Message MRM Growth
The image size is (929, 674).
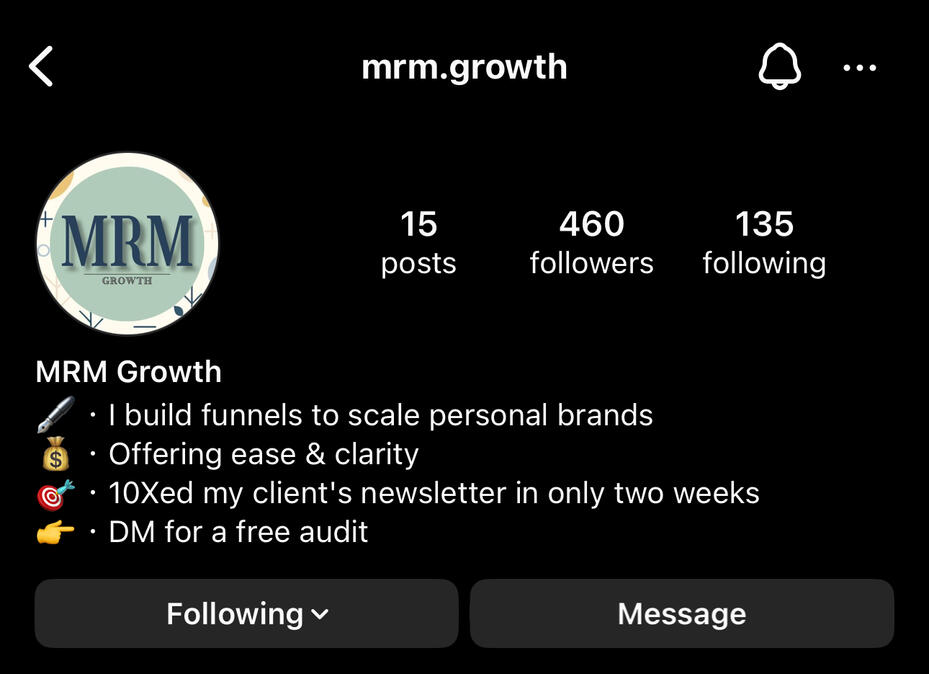click(x=682, y=613)
